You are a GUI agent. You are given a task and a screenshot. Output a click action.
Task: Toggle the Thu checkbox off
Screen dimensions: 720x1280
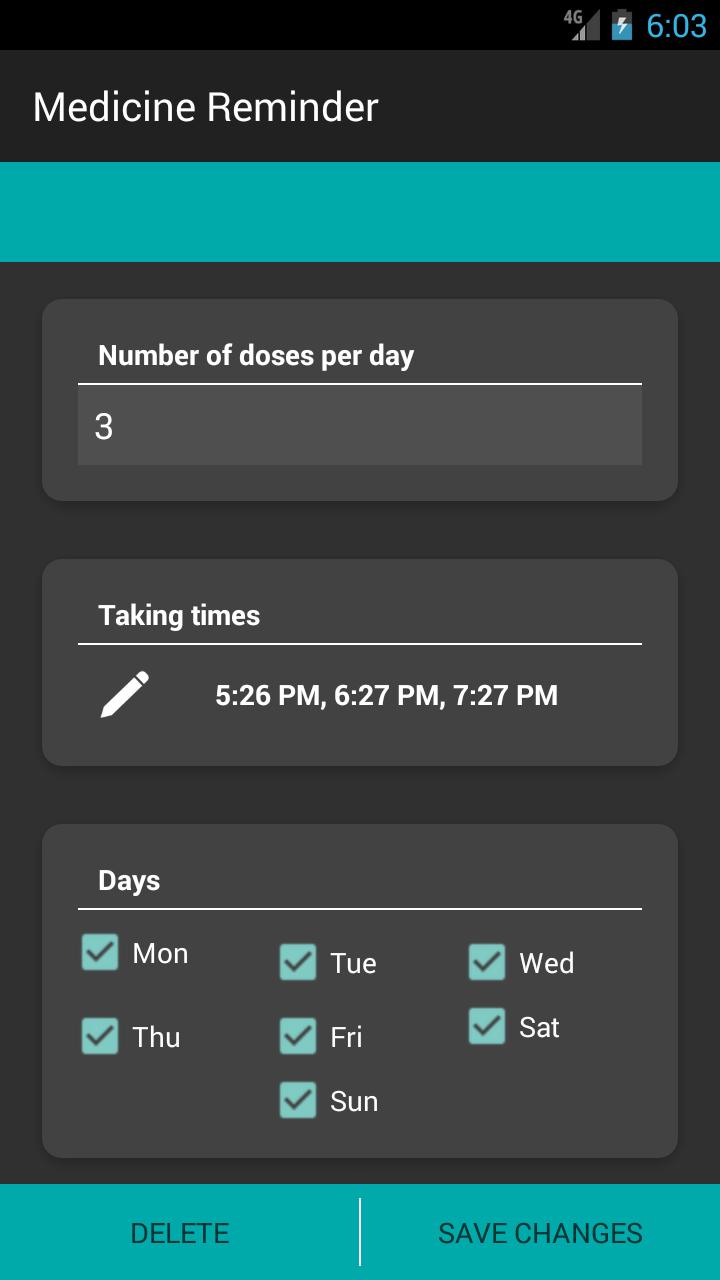[98, 1036]
